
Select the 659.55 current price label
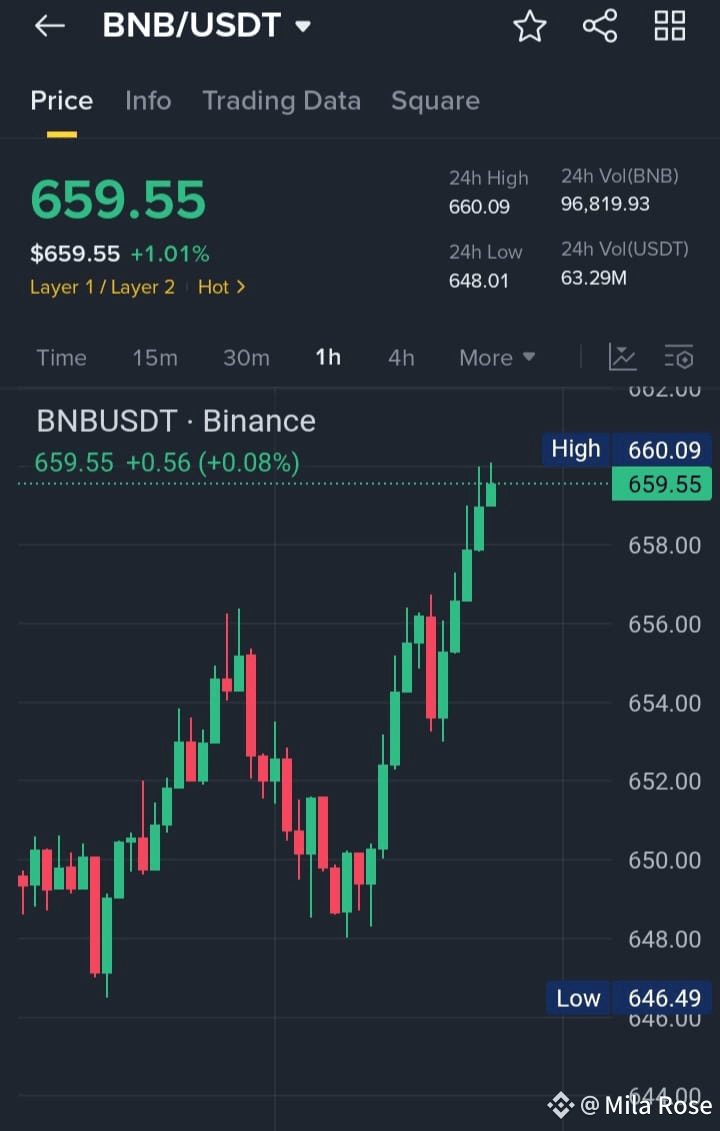click(662, 484)
